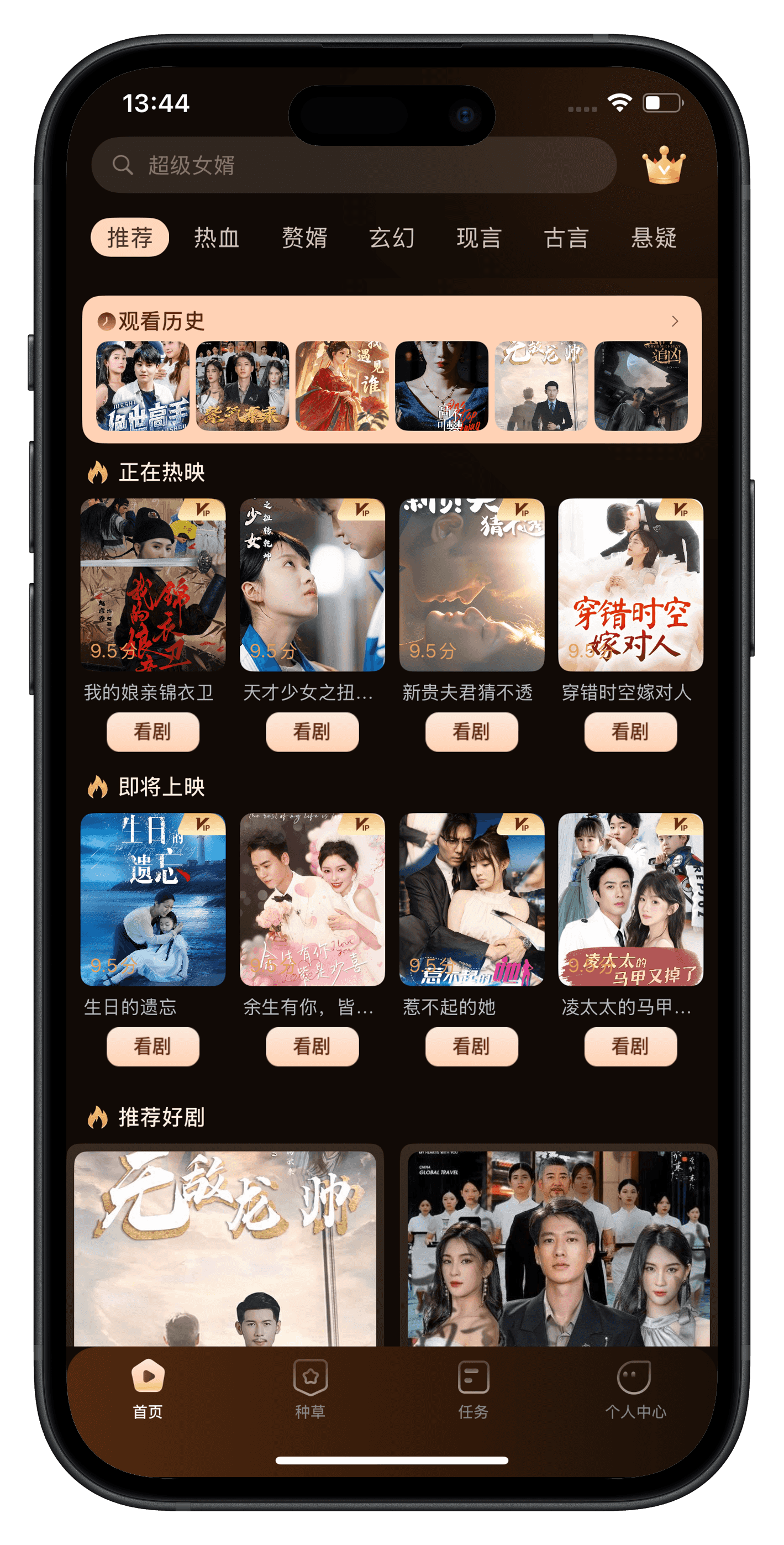Open the 穿错时空嫁对人 poster
Screen dimensions: 784x1545
click(630, 585)
